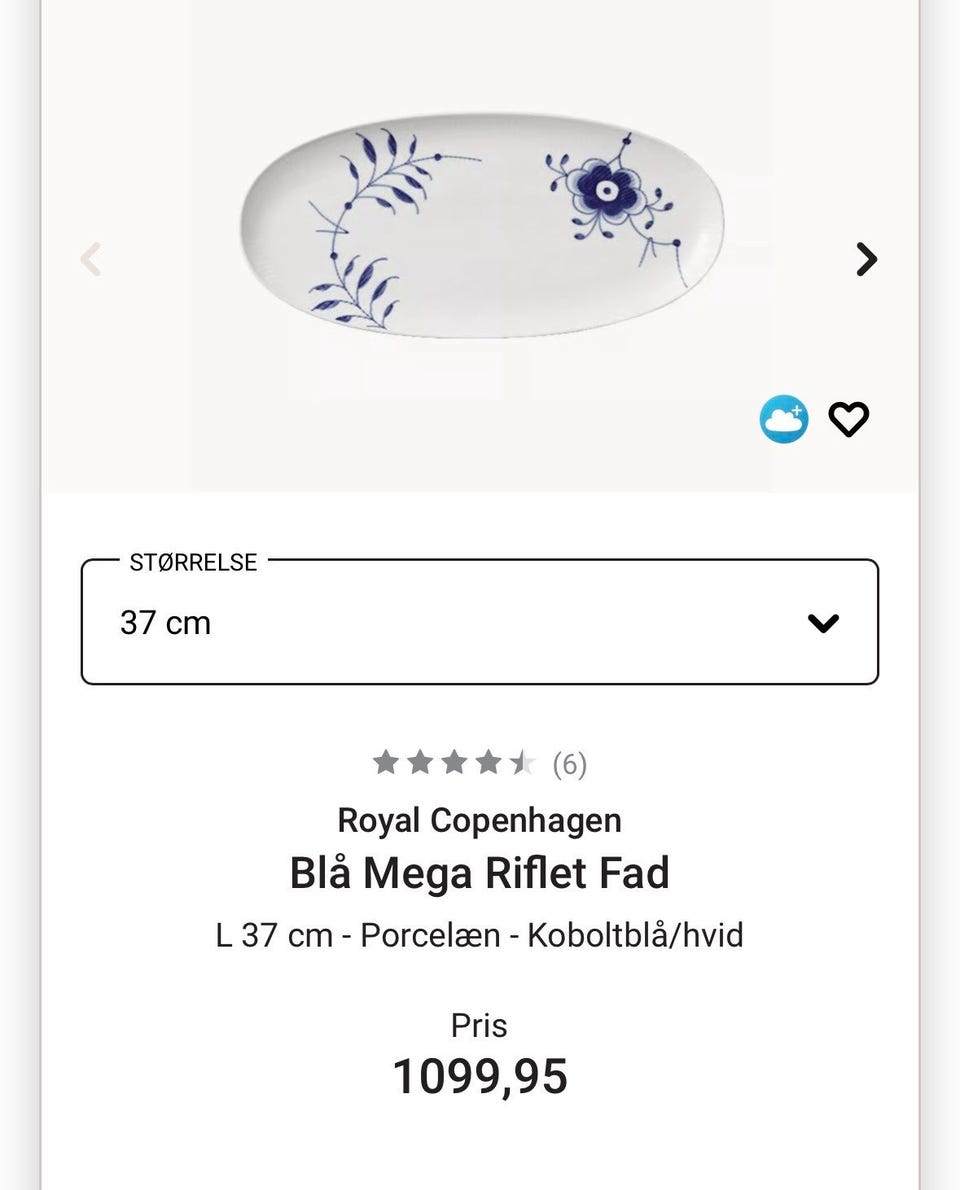The height and width of the screenshot is (1190, 960).
Task: Tap the blue cloud plus icon
Action: (x=783, y=419)
